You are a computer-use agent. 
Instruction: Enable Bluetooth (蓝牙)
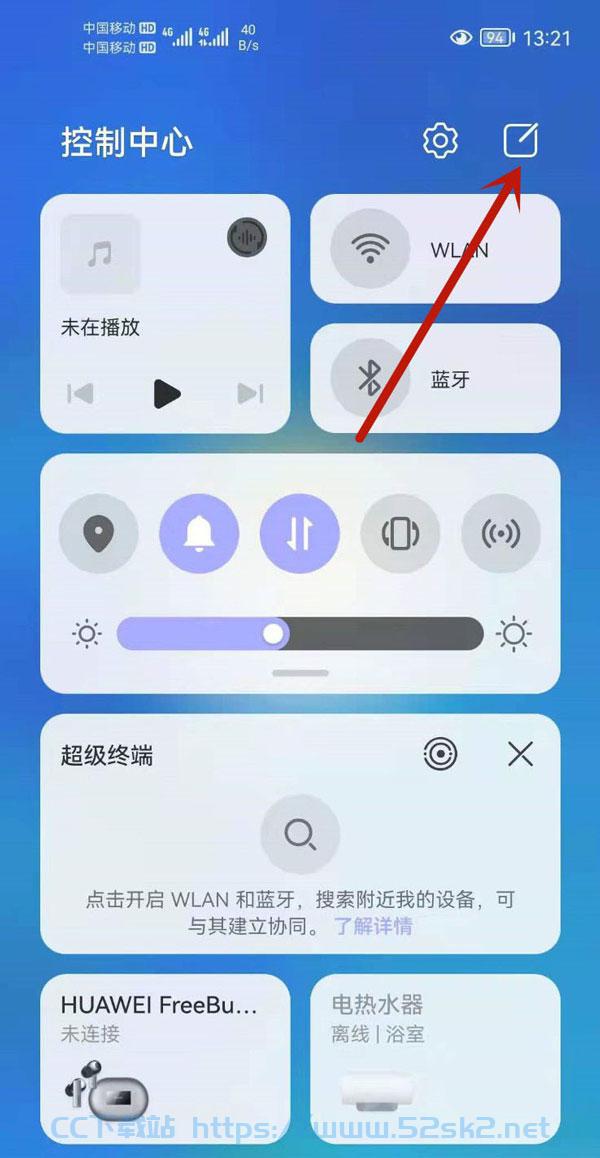coord(370,379)
